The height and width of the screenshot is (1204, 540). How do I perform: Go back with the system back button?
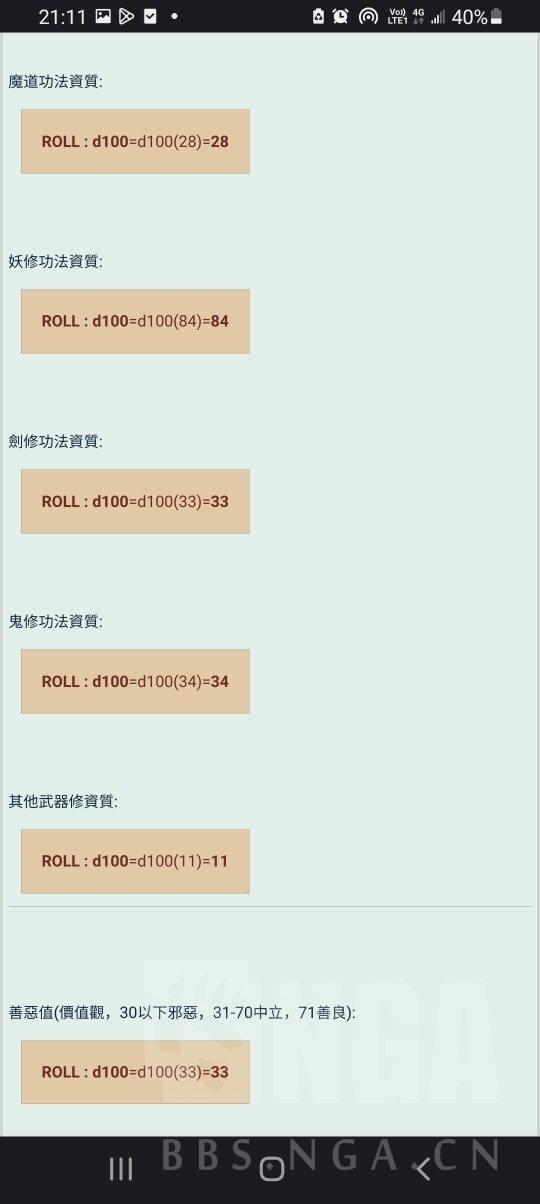point(422,1168)
